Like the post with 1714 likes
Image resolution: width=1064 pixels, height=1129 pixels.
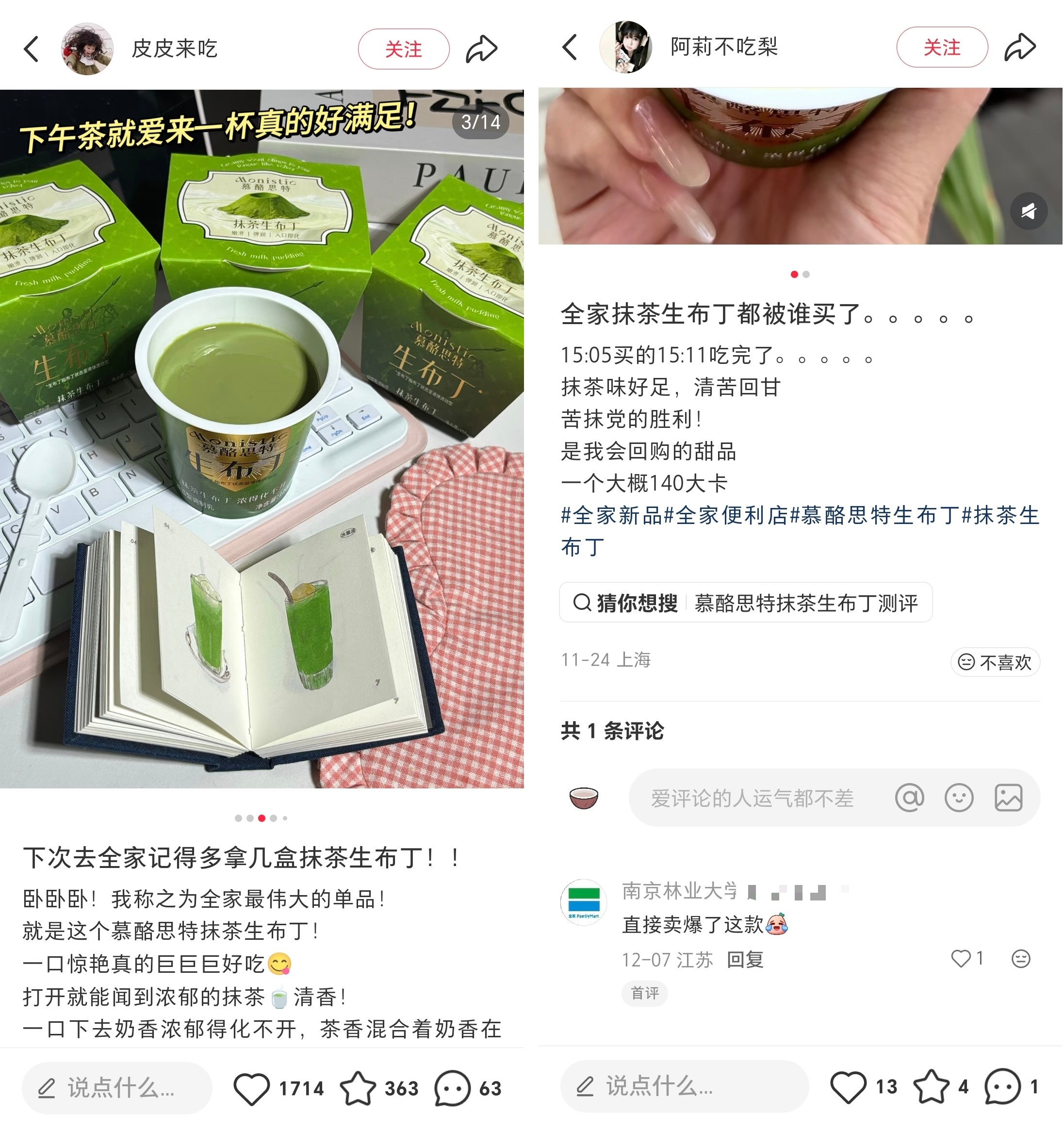(x=252, y=1088)
